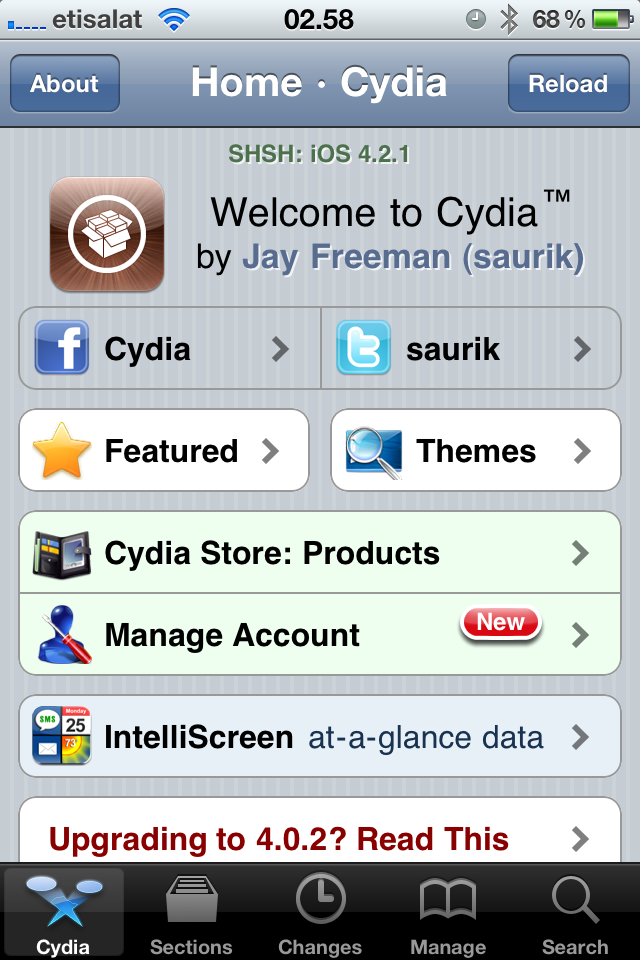Browse Featured packages
640x960 pixels.
point(164,451)
